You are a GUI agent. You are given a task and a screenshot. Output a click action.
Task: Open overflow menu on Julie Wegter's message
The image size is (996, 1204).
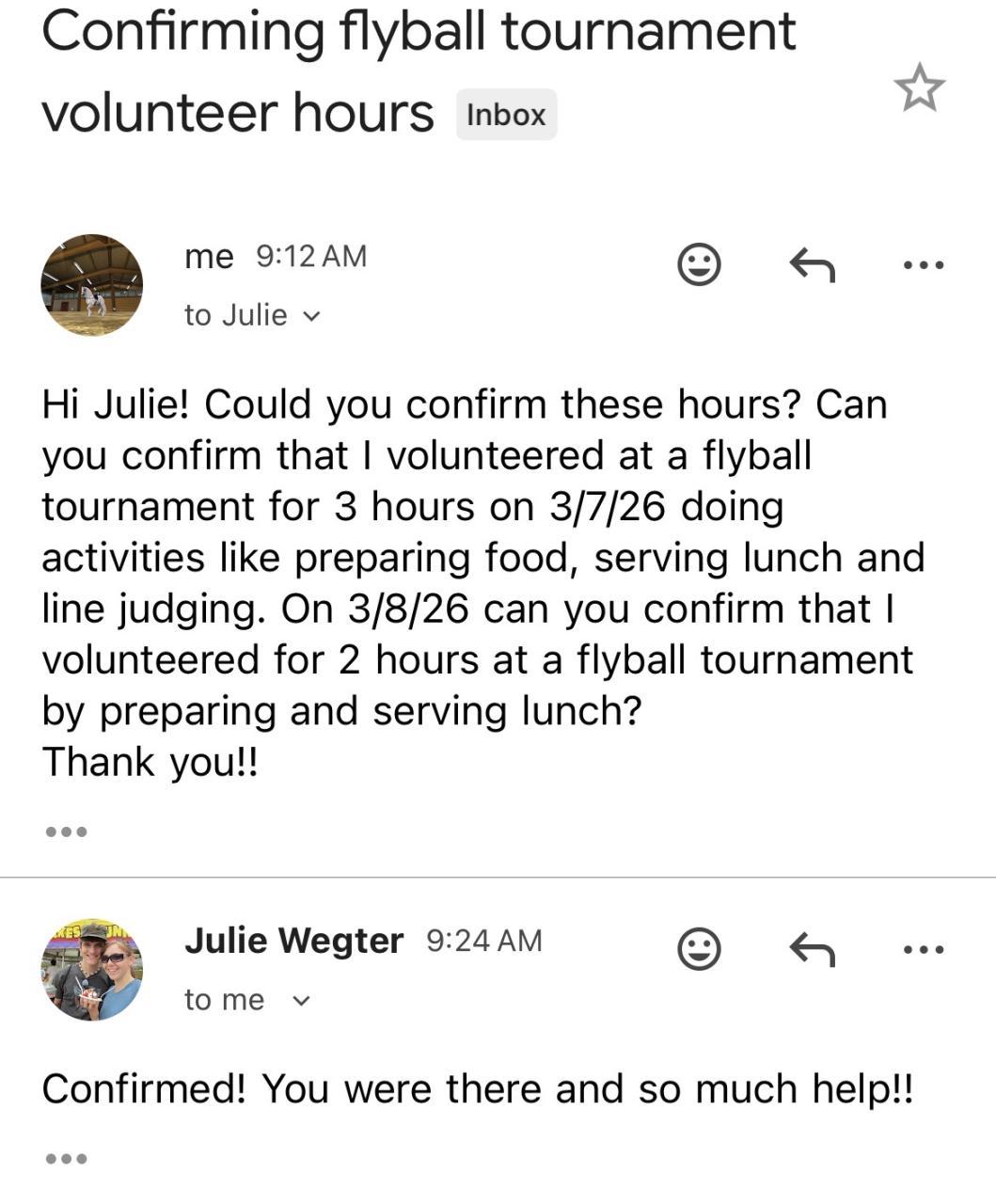coord(923,949)
